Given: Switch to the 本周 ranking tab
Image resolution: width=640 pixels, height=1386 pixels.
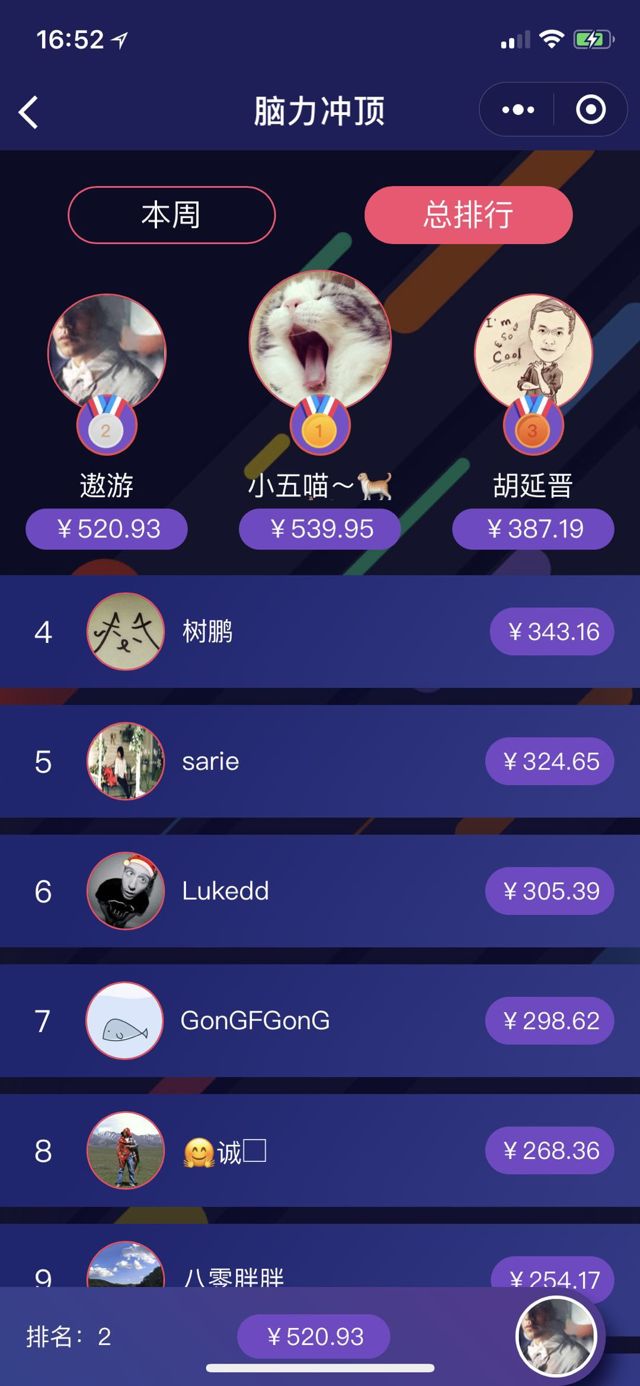Looking at the screenshot, I should pos(171,215).
